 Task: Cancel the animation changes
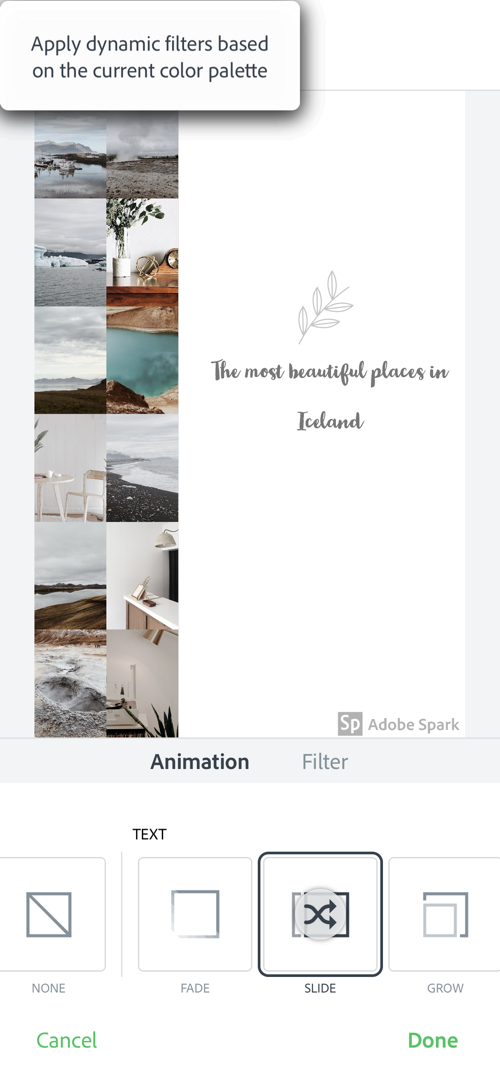point(66,1040)
